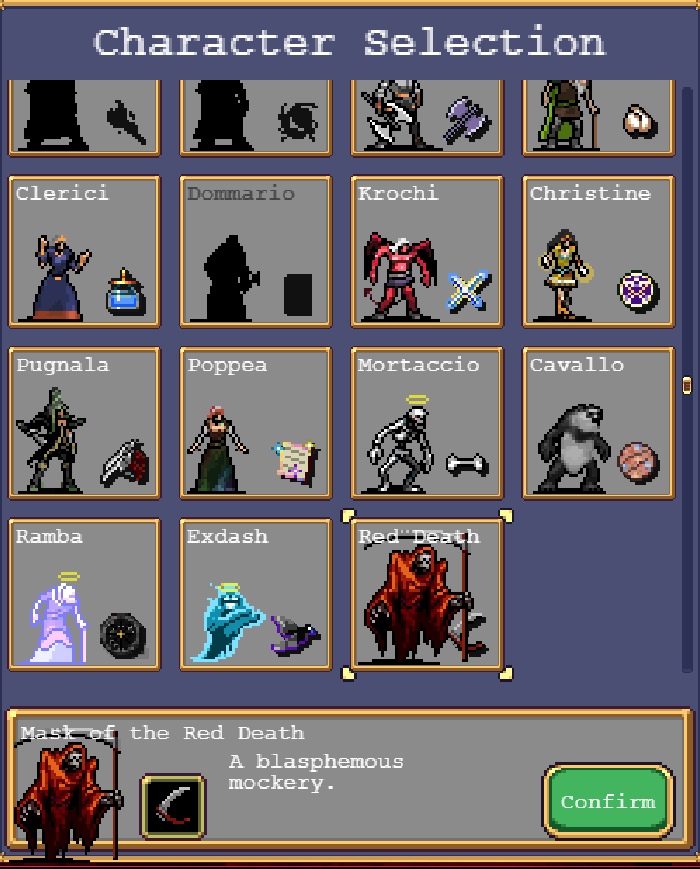Choose the Ramba character card
This screenshot has width=700, height=869.
tap(84, 594)
